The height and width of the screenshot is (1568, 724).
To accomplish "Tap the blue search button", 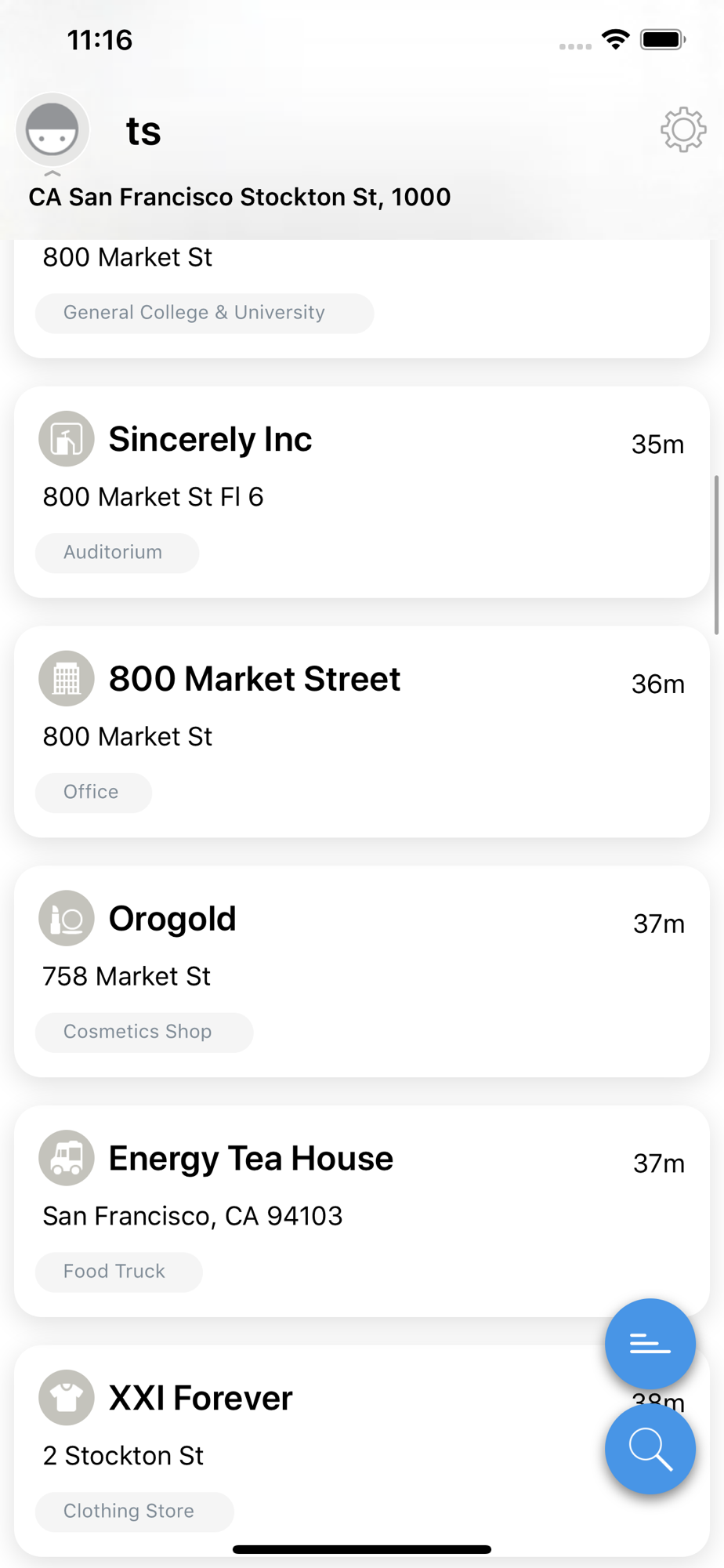I will [650, 1449].
